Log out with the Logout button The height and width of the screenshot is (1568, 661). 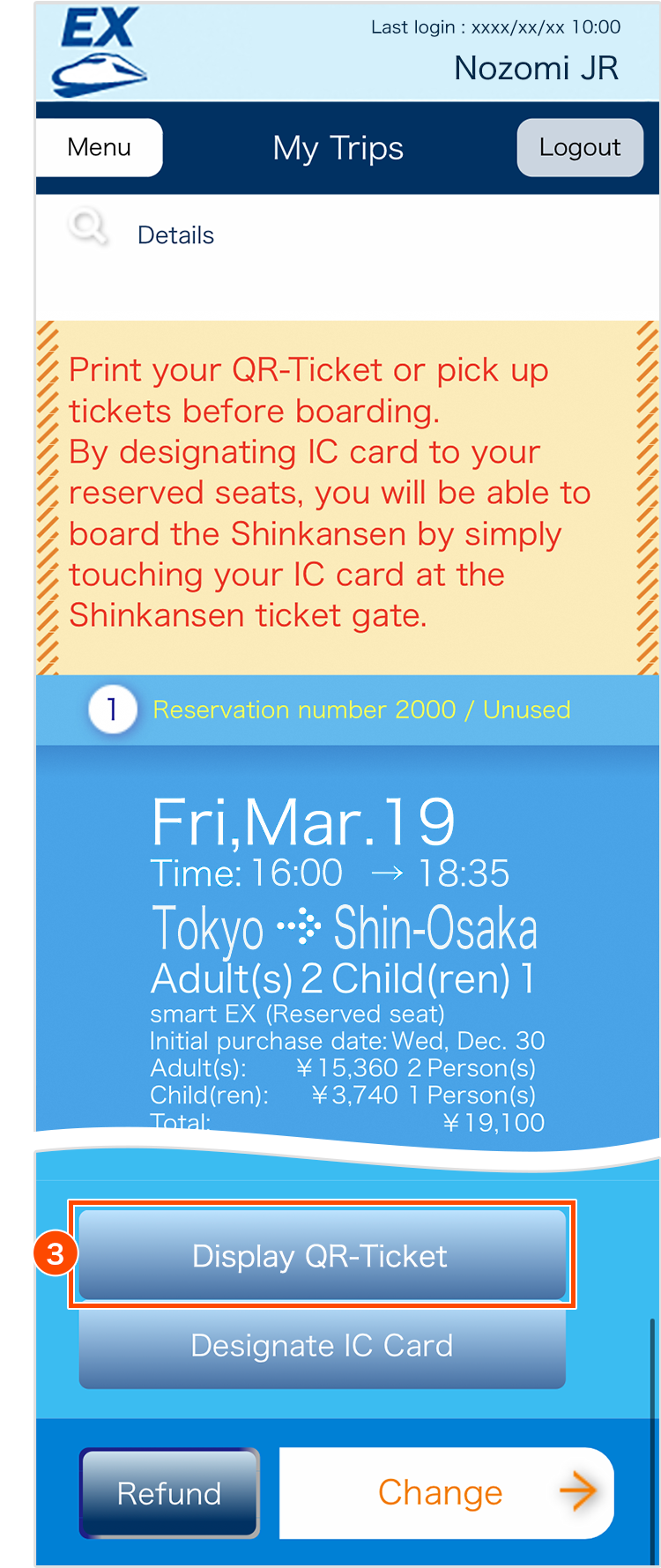pos(579,147)
